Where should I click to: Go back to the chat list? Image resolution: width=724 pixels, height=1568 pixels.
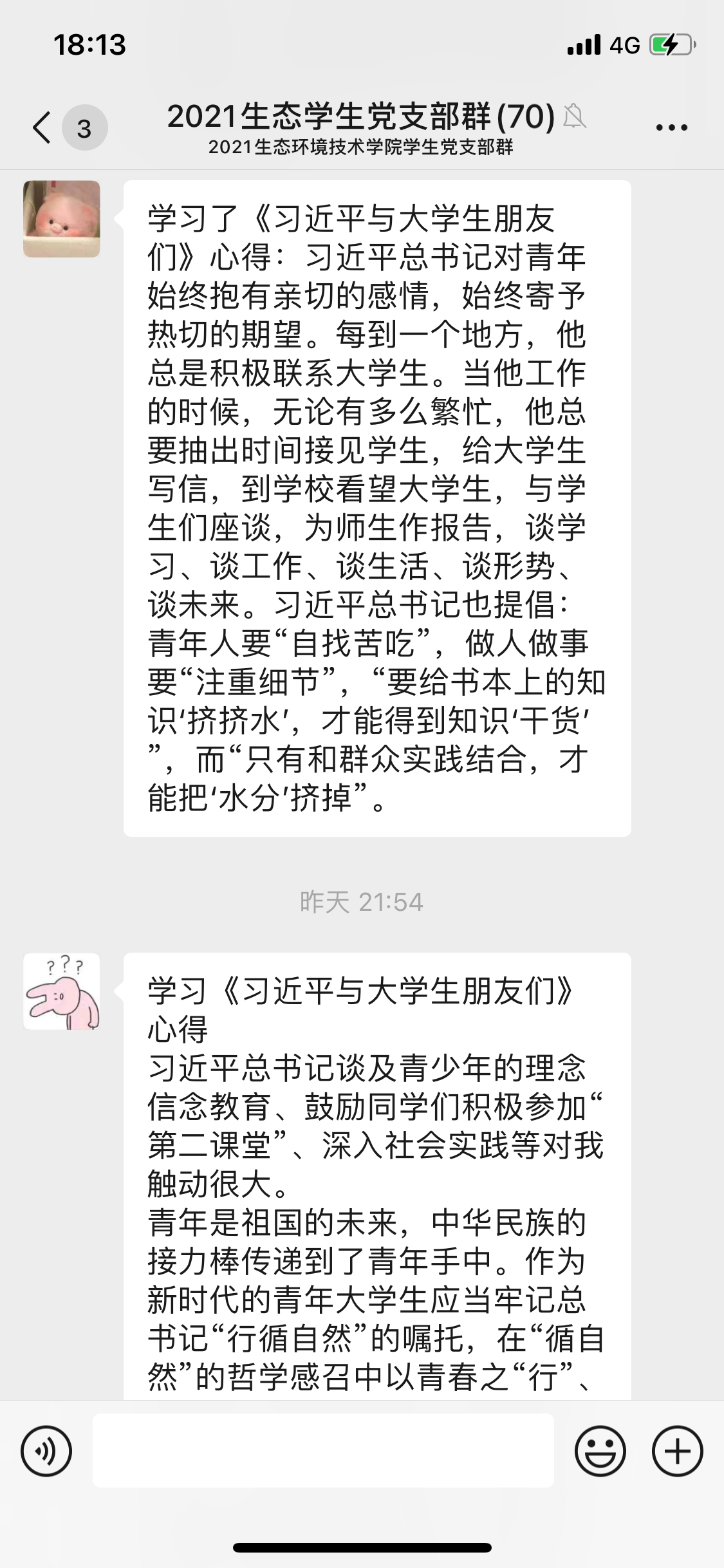click(x=42, y=127)
